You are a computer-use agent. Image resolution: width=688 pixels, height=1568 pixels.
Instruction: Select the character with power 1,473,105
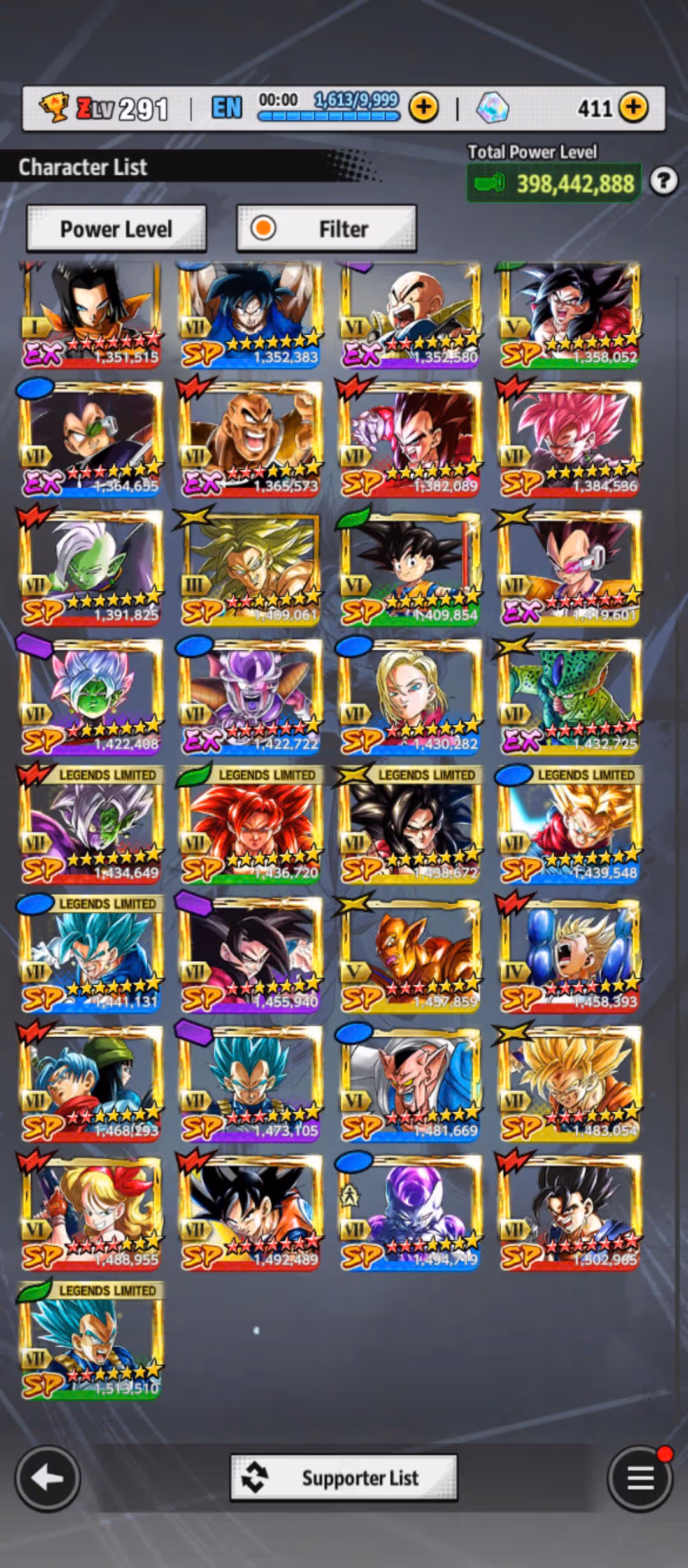tap(250, 1082)
